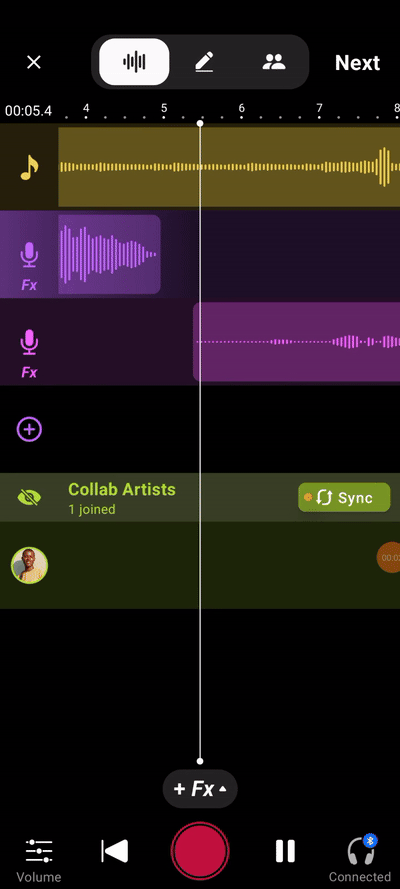Open the Volume mixer
This screenshot has width=400, height=889.
(39, 861)
